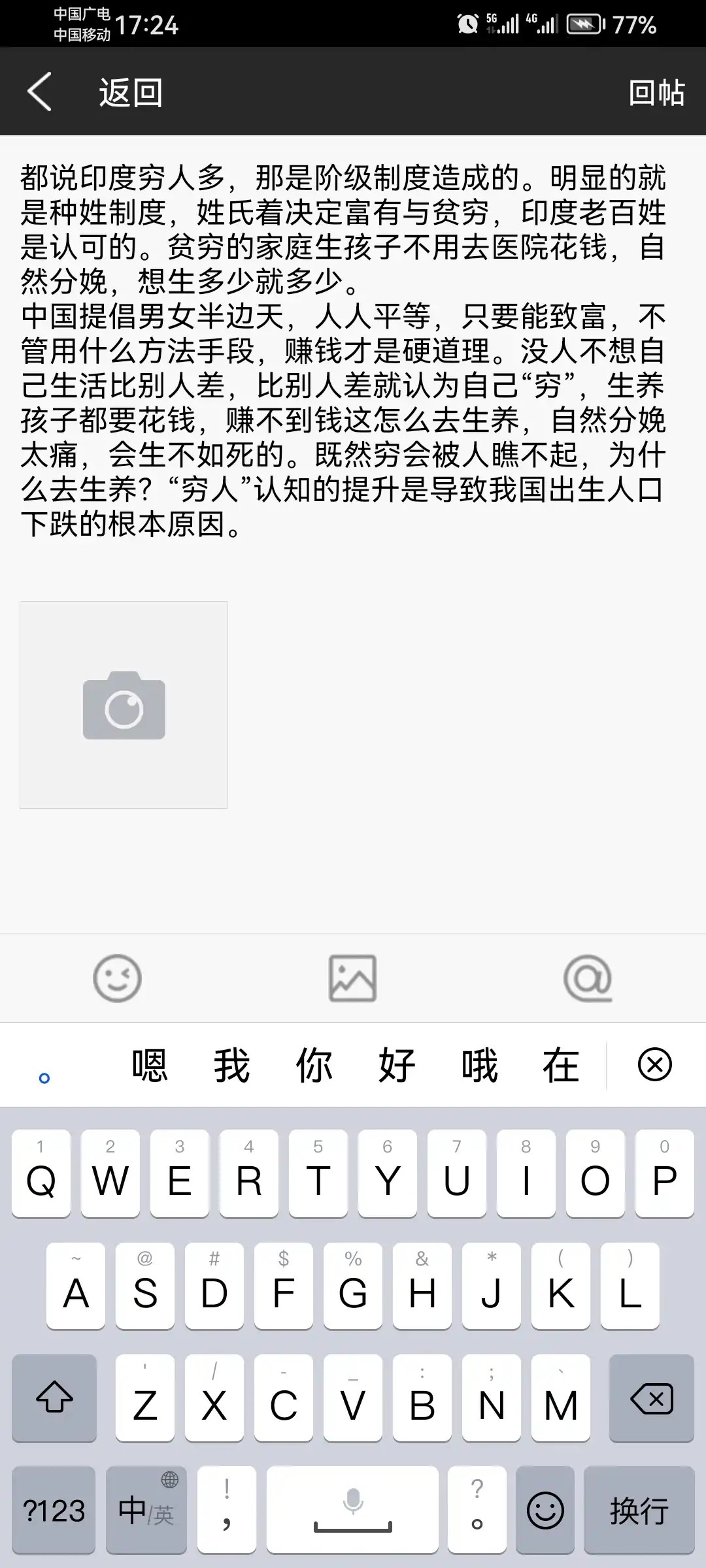Insert a line break with 换行

pos(639,1511)
